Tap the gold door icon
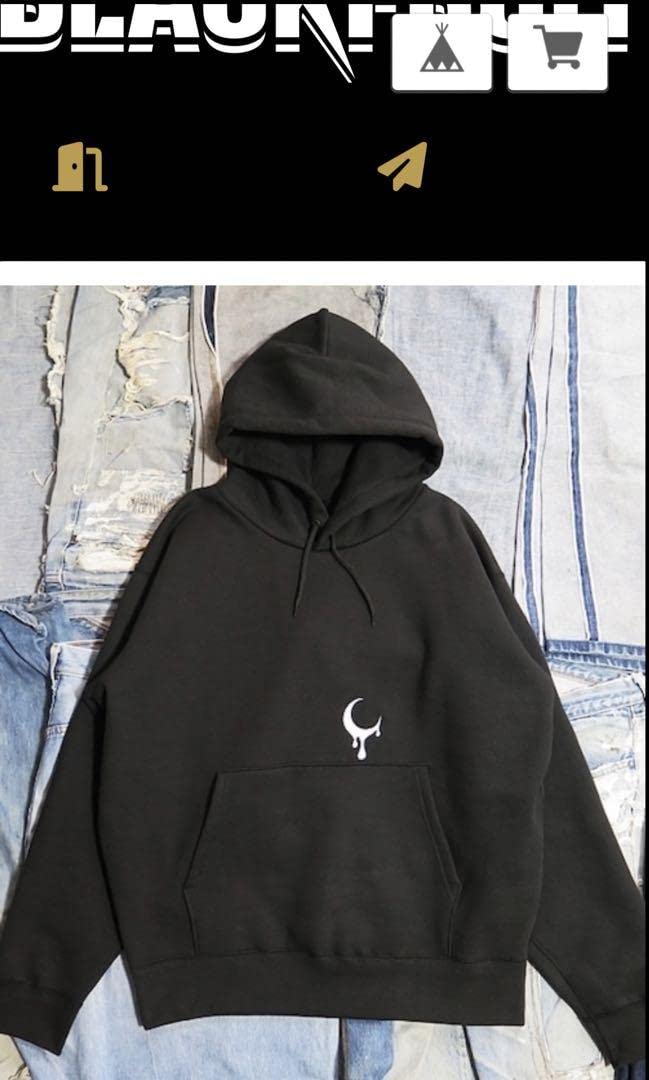The height and width of the screenshot is (1080, 649). 79,167
